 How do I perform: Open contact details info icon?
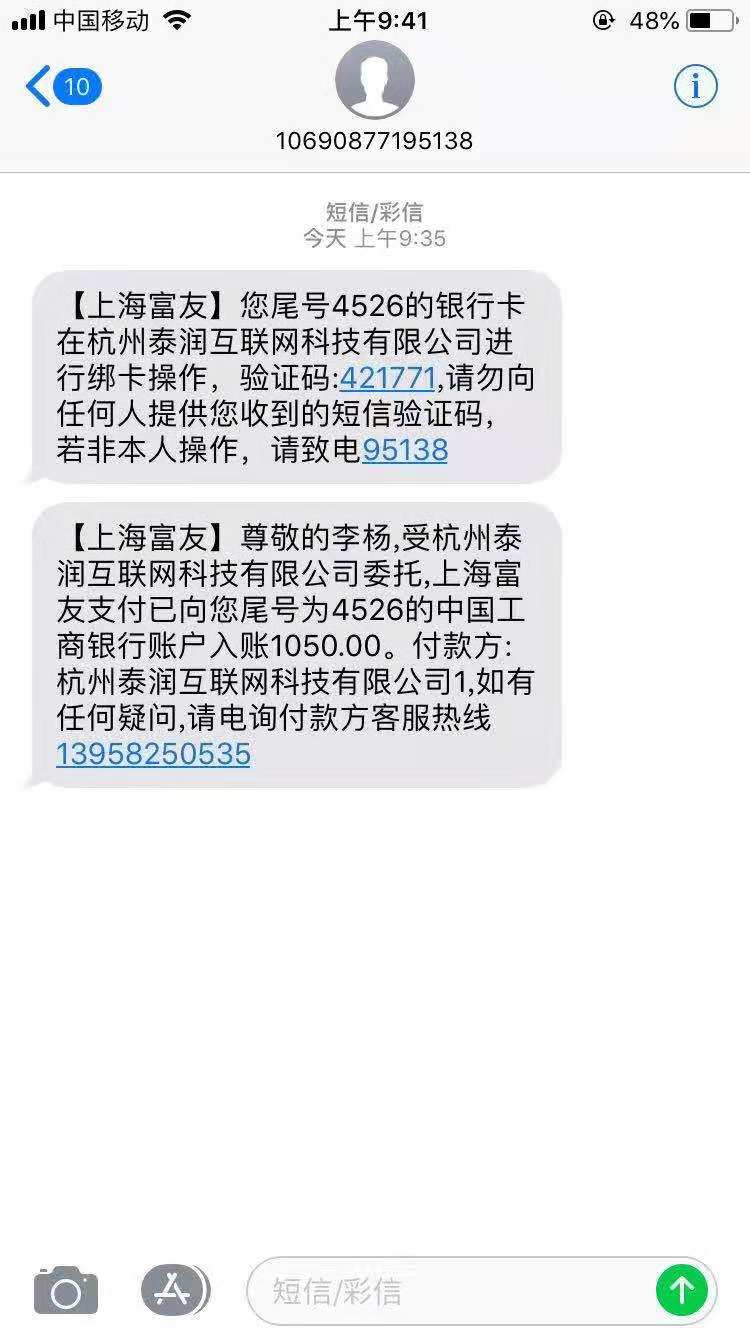[x=695, y=87]
